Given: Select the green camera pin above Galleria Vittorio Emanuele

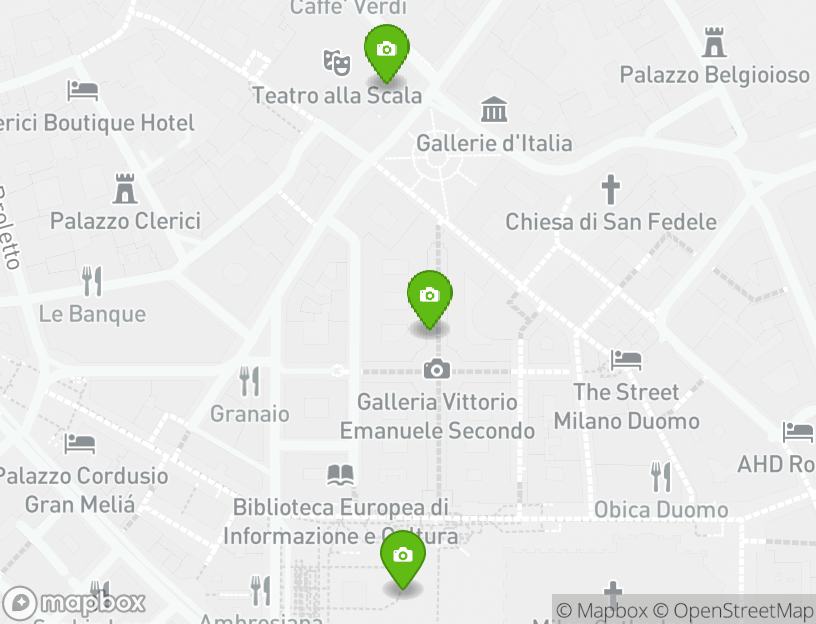Looking at the screenshot, I should (429, 297).
